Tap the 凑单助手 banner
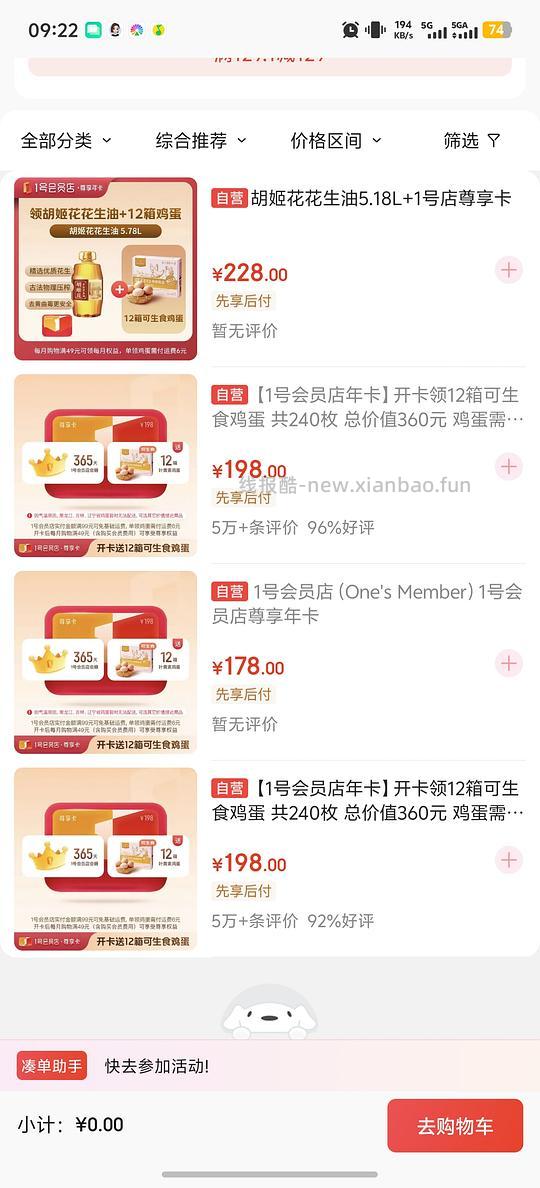Viewport: 540px width, 1188px height. [270, 1066]
